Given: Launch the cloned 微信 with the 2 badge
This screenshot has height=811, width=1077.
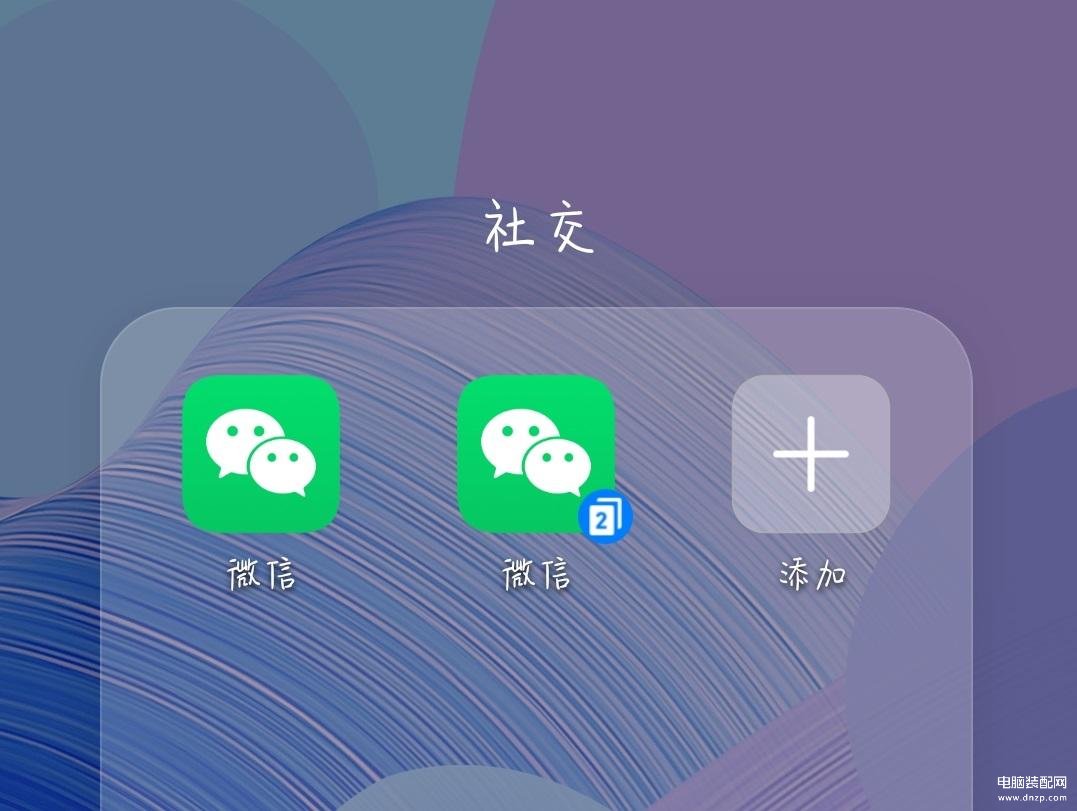Looking at the screenshot, I should [x=535, y=454].
